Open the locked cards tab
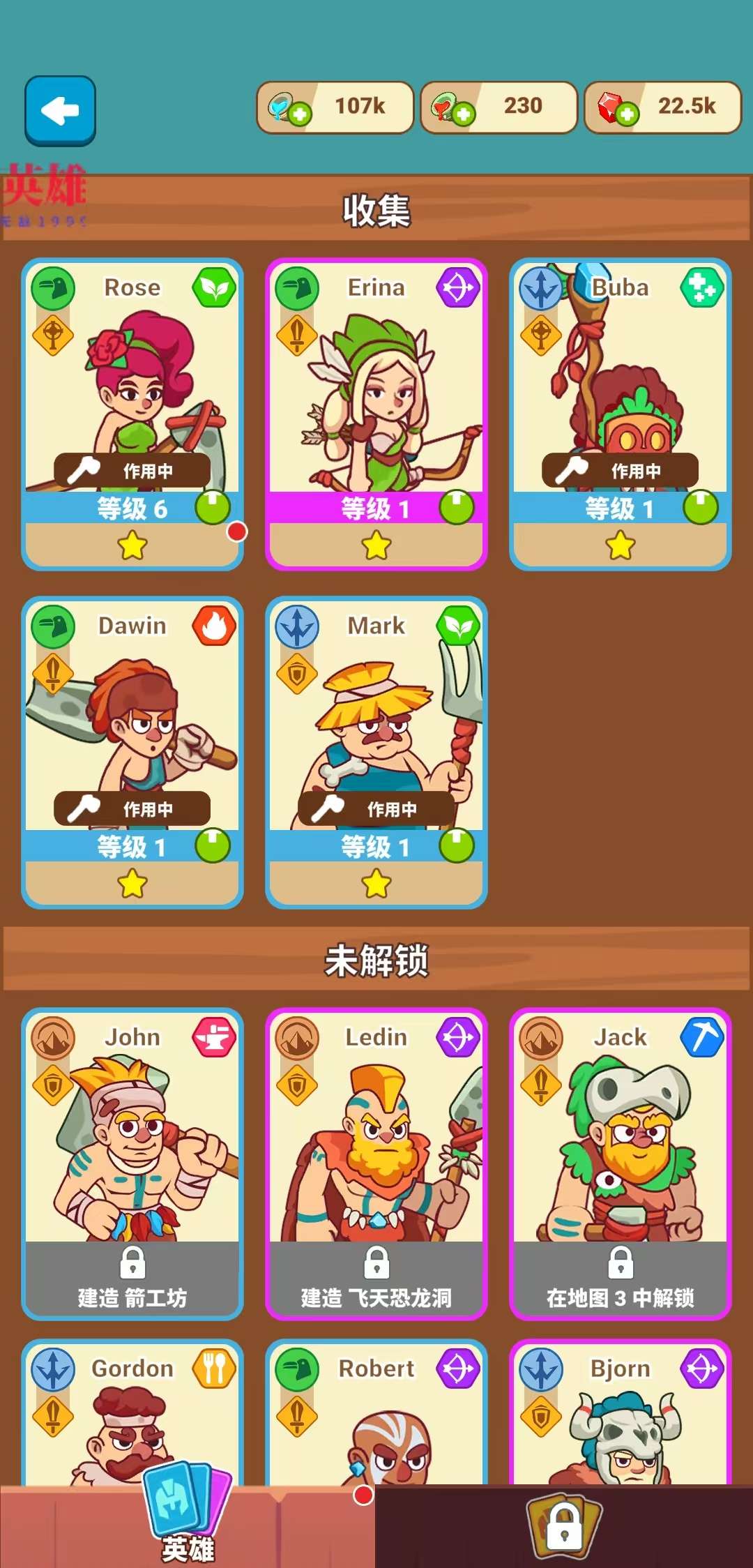This screenshot has height=1568, width=753. point(565,1528)
